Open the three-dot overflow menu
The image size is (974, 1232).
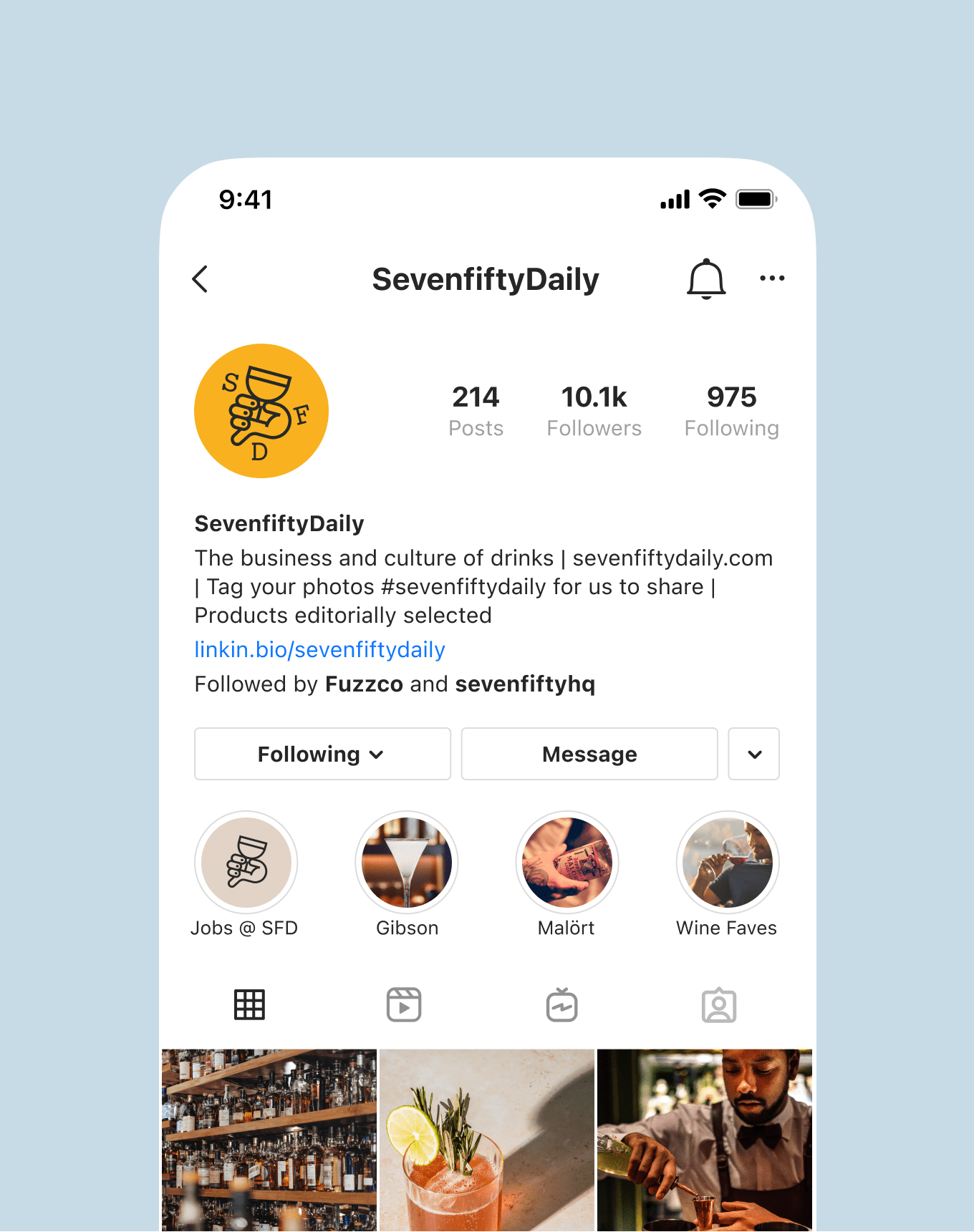(771, 278)
